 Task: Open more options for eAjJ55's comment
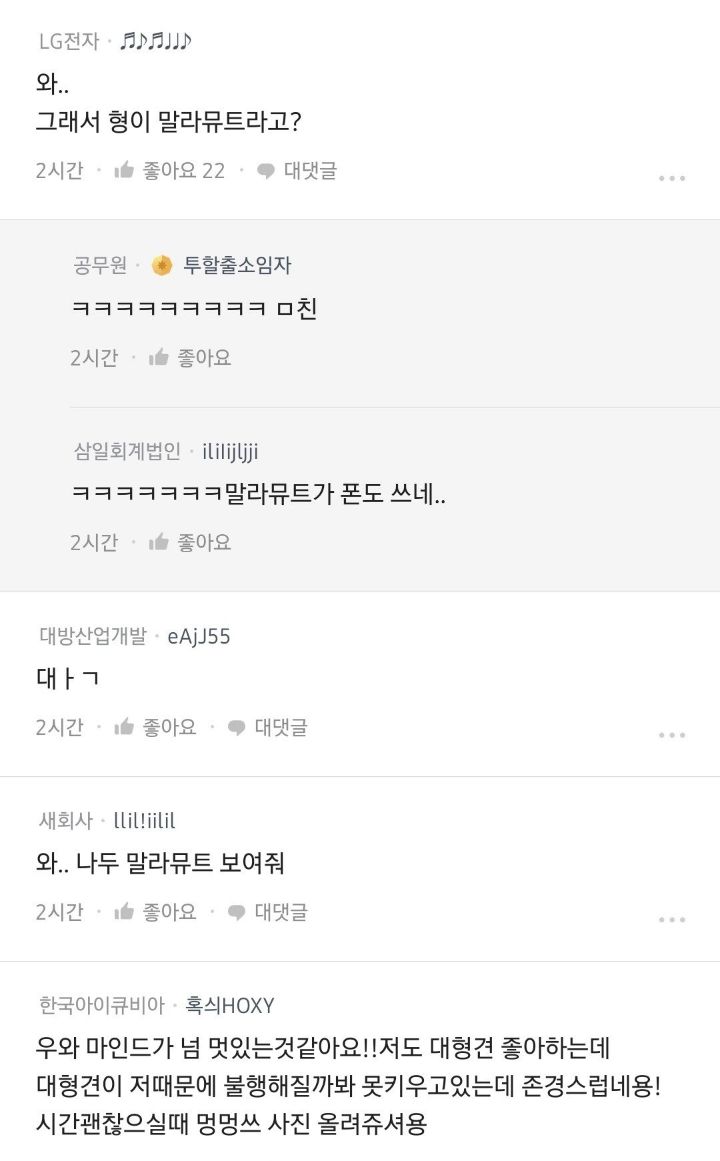pyautogui.click(x=672, y=735)
